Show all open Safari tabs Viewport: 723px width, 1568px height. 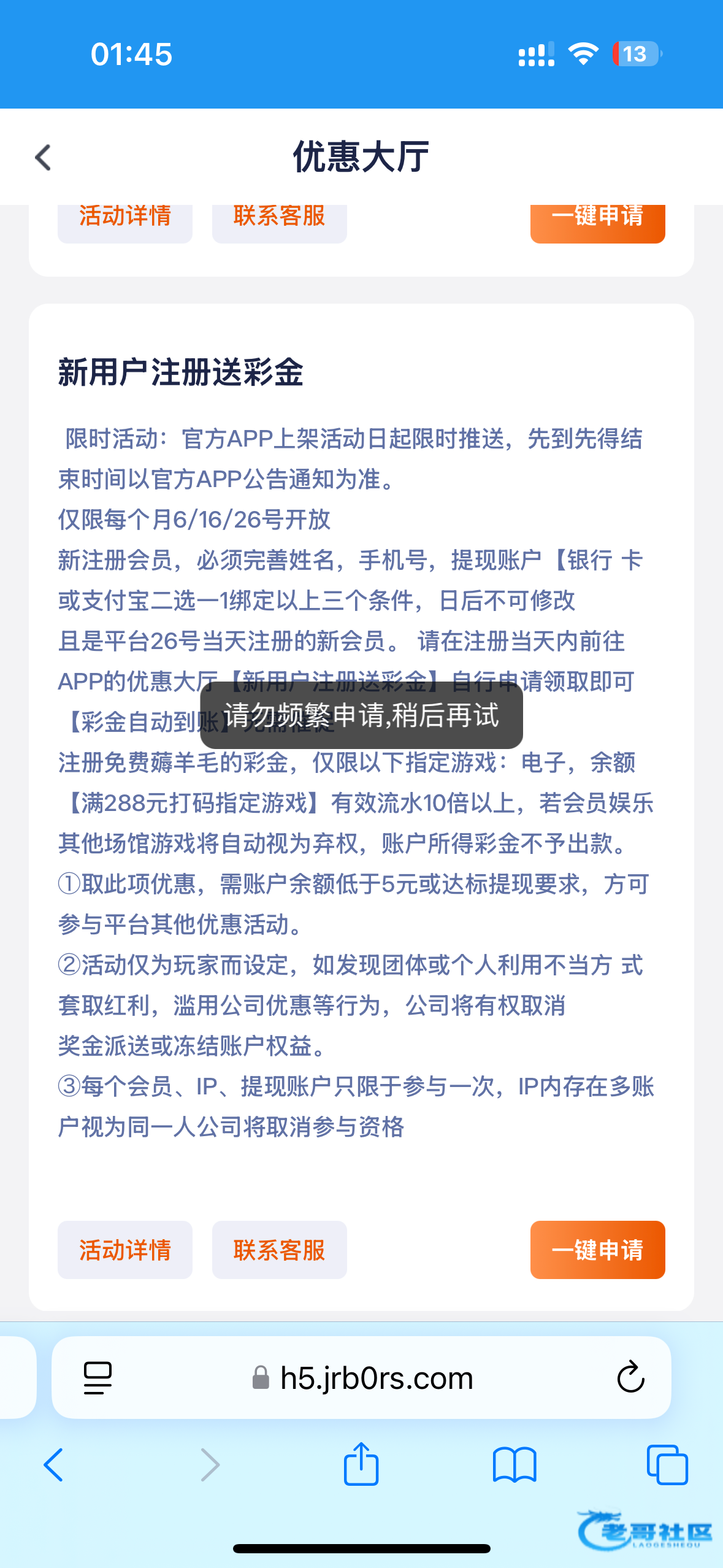tap(667, 1465)
